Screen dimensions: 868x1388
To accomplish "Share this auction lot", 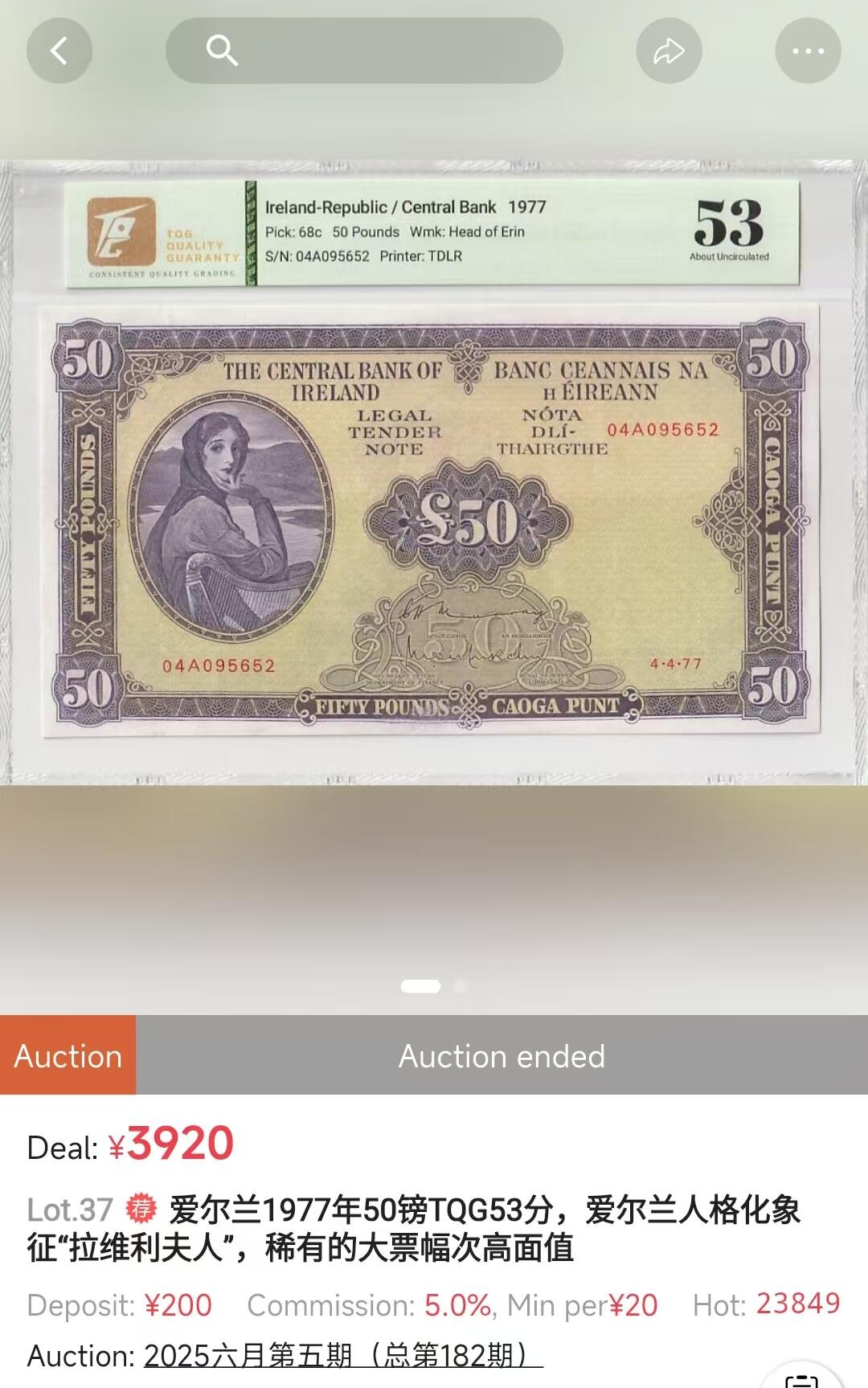I will (669, 51).
